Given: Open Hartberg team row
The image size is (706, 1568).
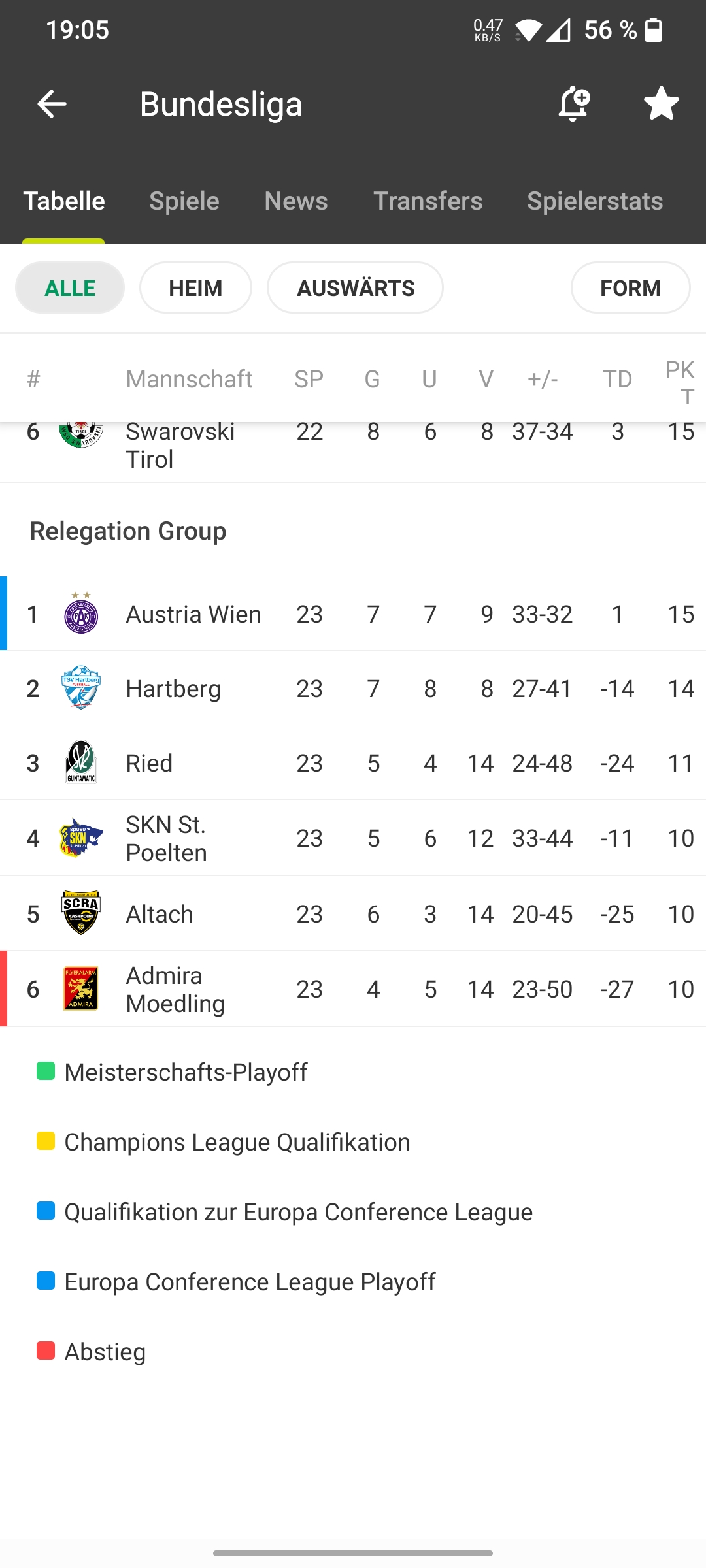Looking at the screenshot, I should (353, 688).
